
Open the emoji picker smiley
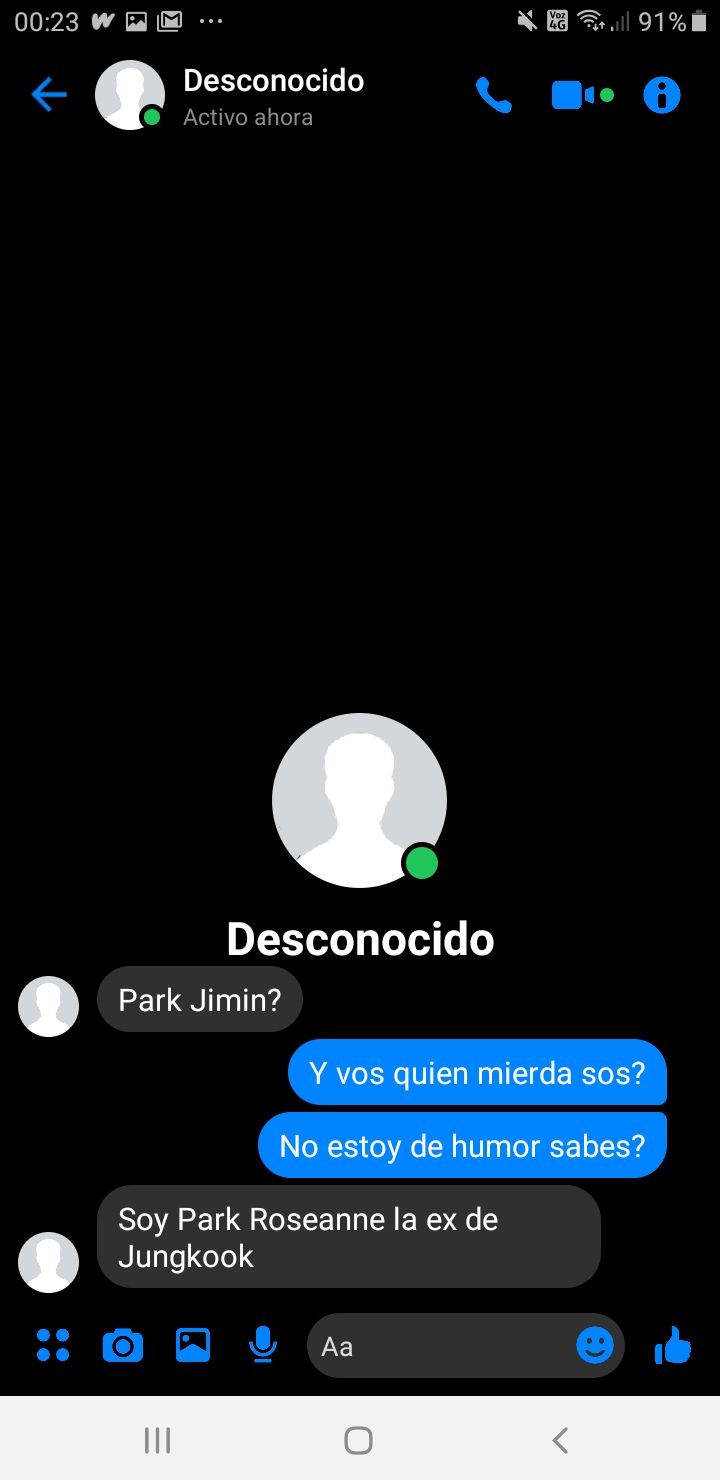click(595, 1345)
